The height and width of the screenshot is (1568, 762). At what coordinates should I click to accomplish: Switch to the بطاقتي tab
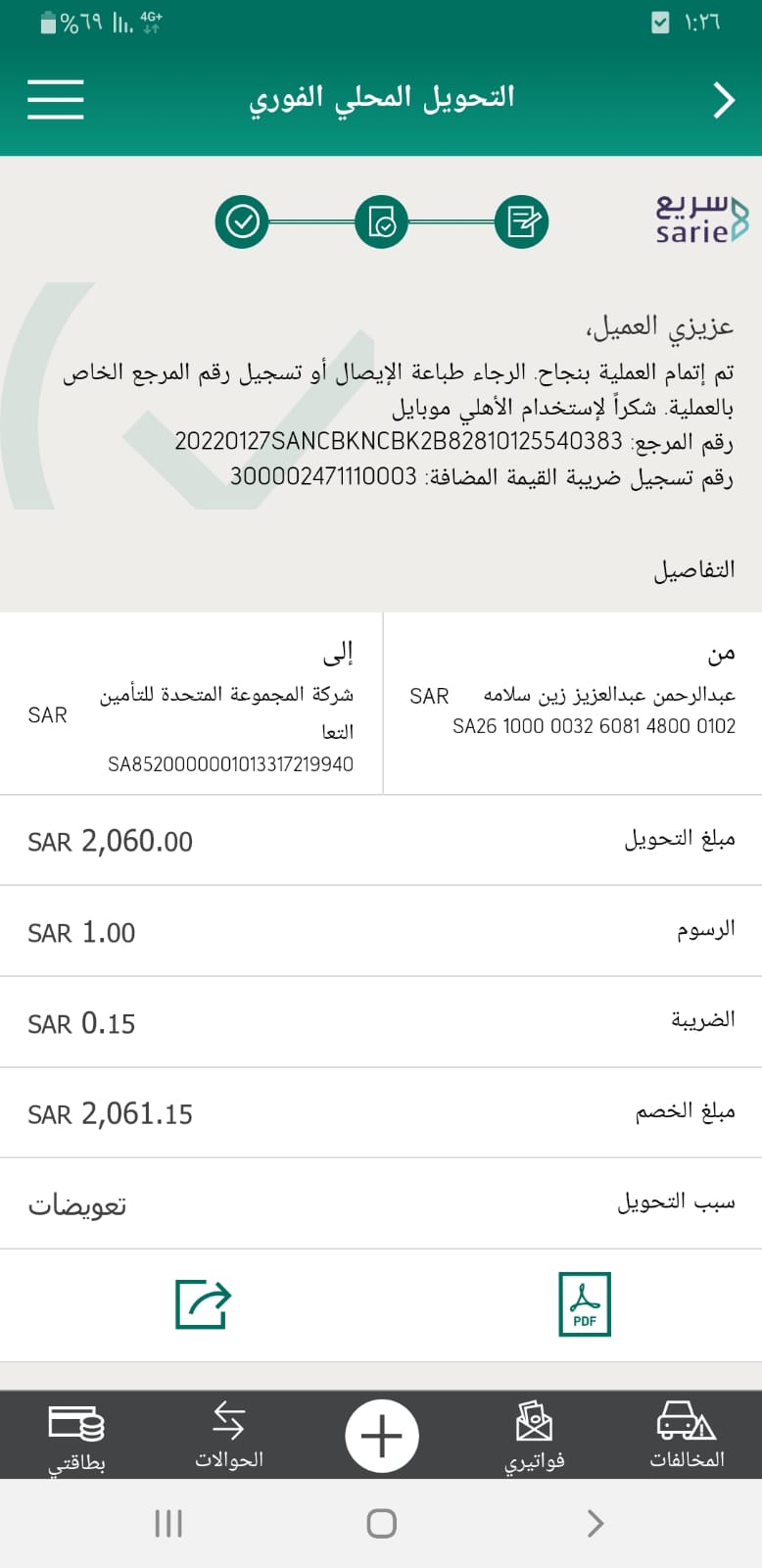pos(76,1435)
